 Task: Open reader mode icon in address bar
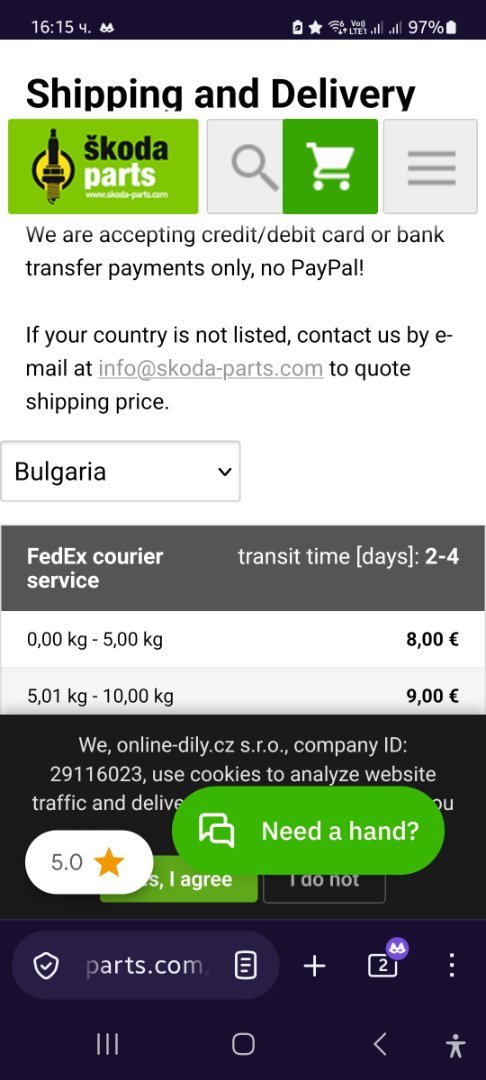tap(246, 966)
